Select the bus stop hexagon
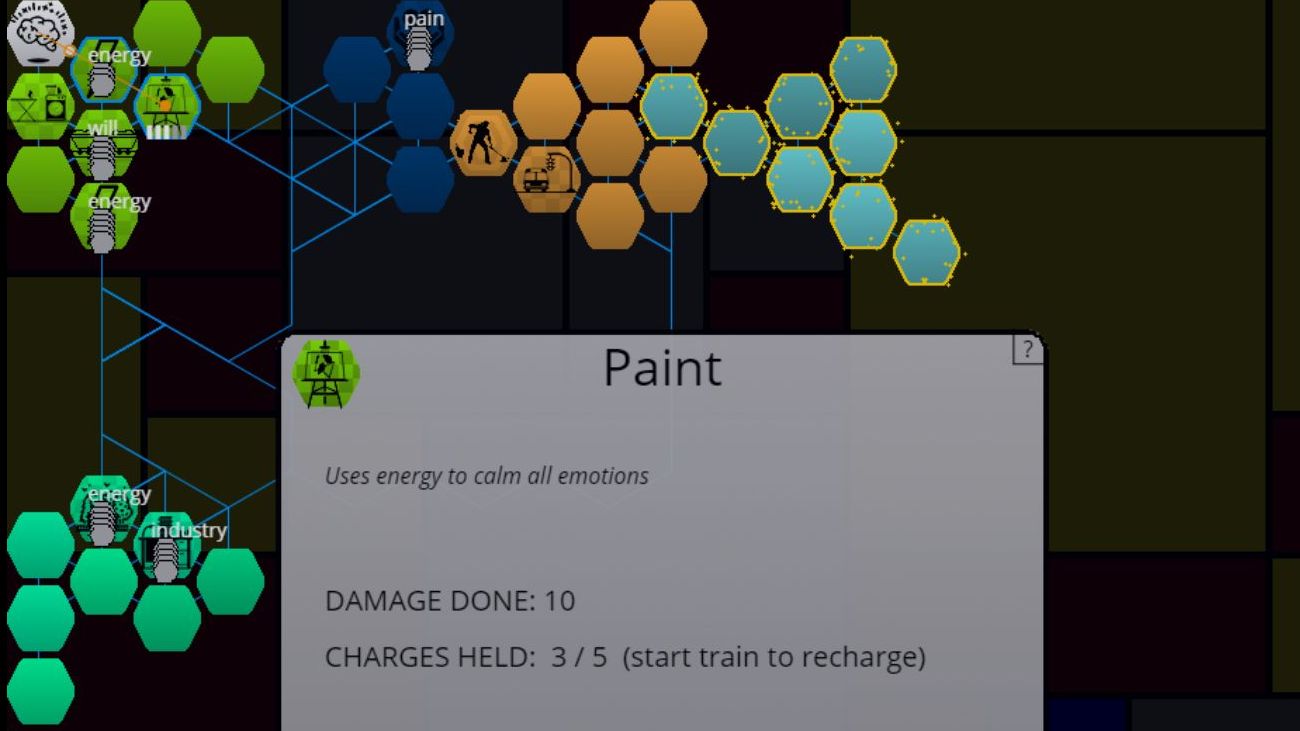This screenshot has height=731, width=1300. pos(547,179)
